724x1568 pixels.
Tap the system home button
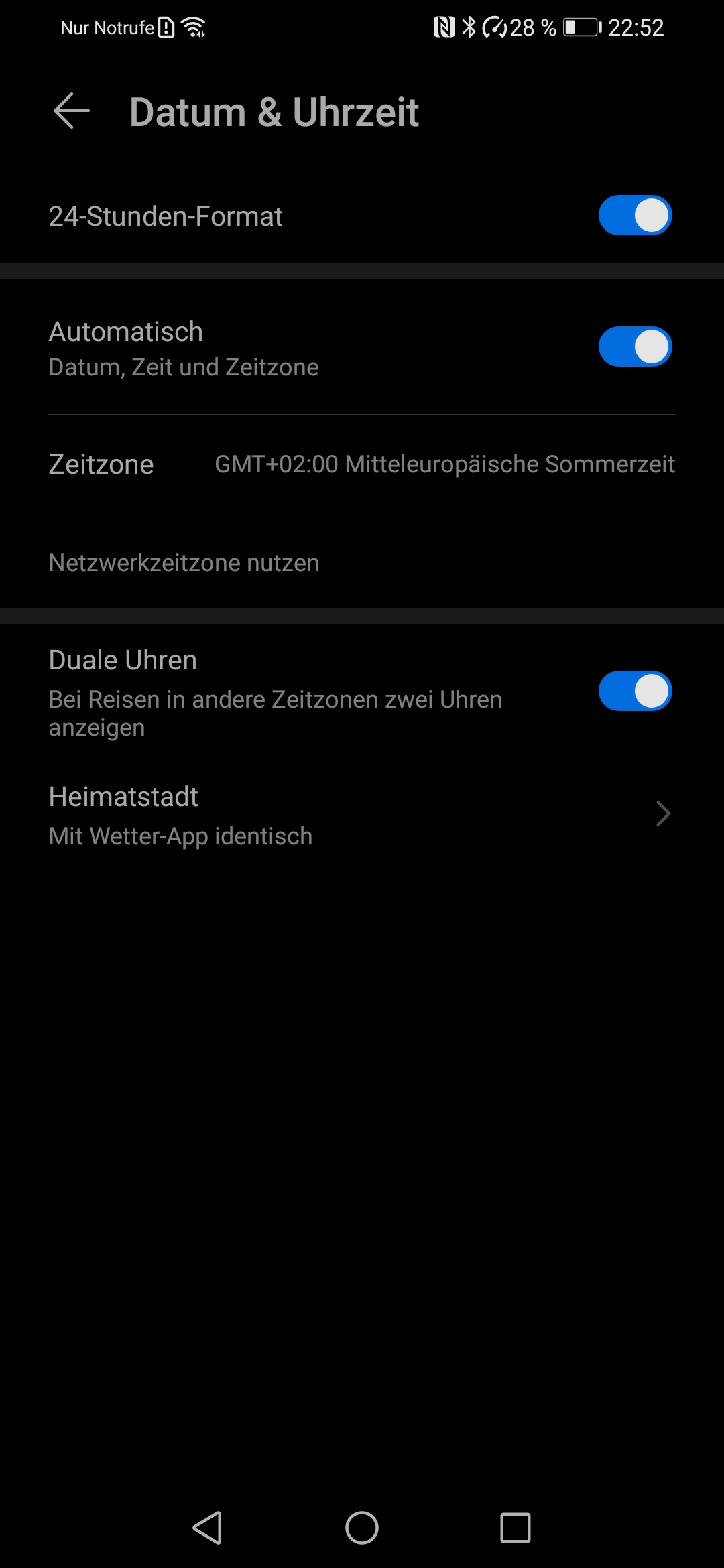click(362, 1528)
